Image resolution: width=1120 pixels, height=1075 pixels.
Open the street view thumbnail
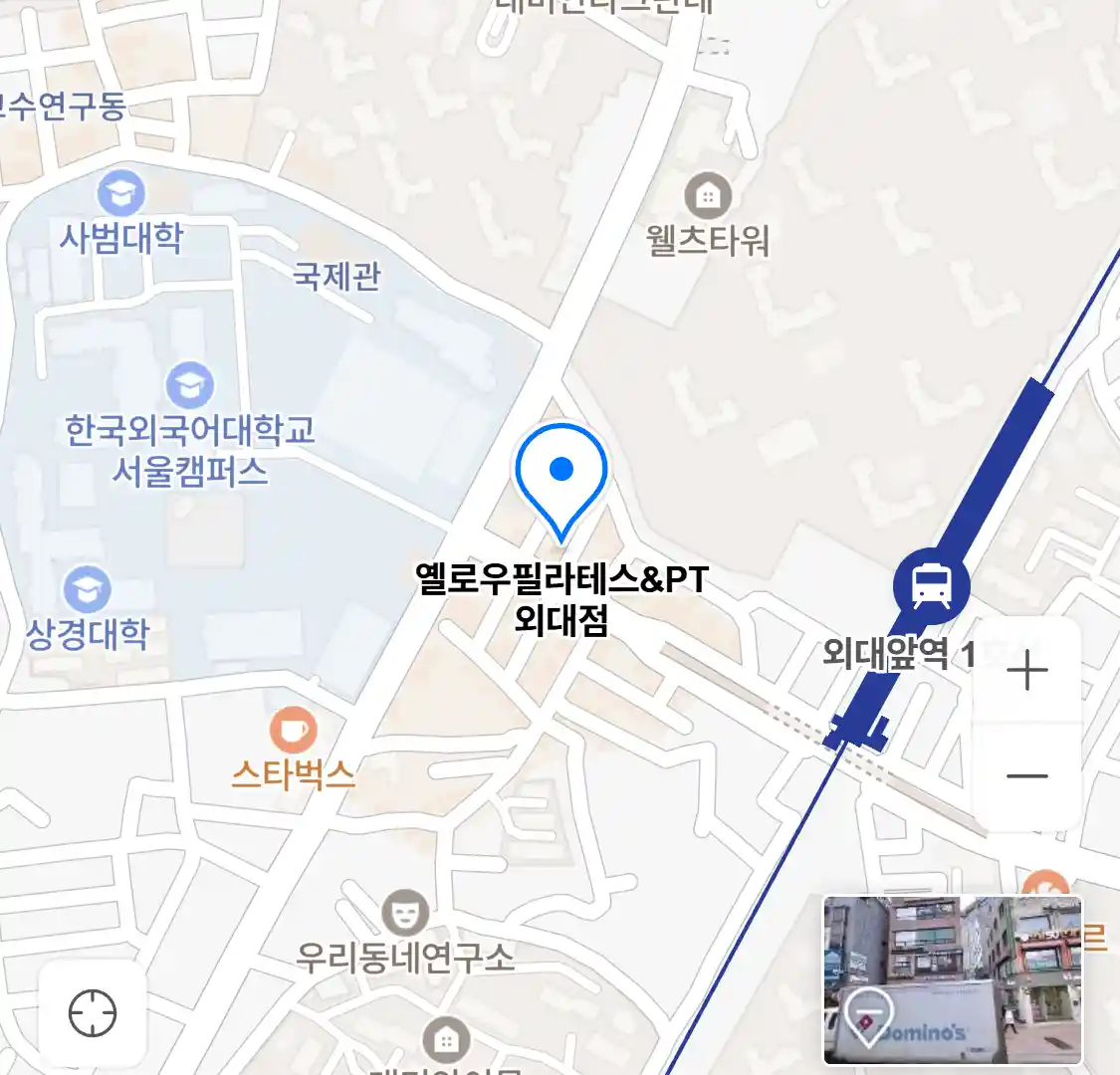coord(952,979)
